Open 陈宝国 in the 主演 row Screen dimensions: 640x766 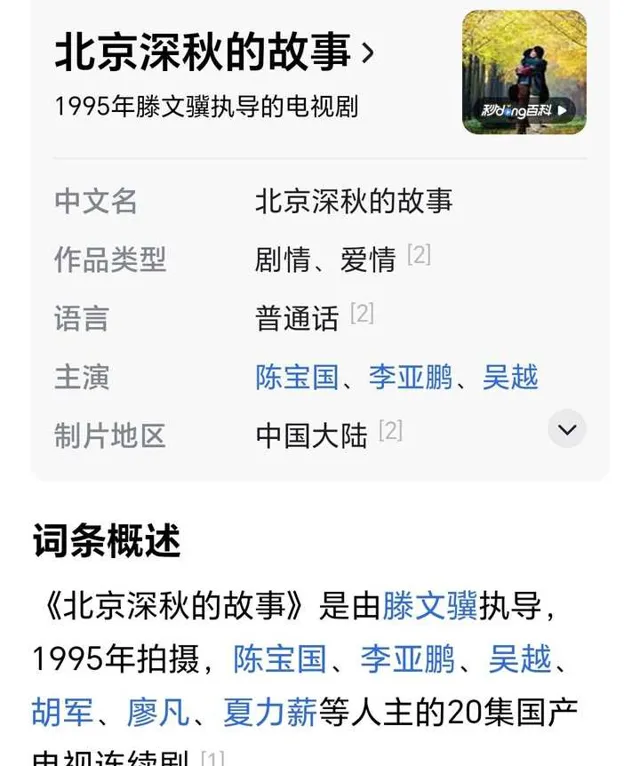point(297,377)
